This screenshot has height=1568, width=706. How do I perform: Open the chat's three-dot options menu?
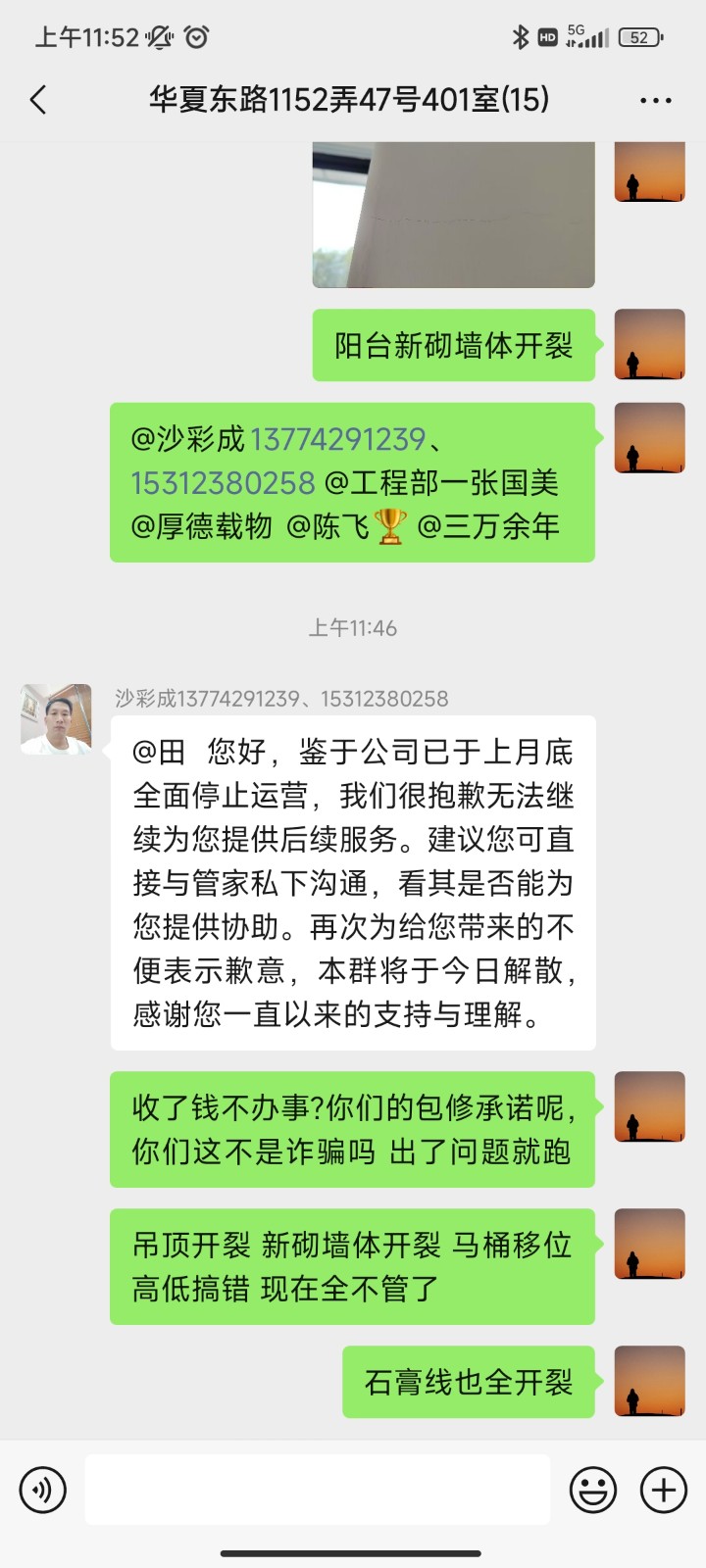(655, 100)
